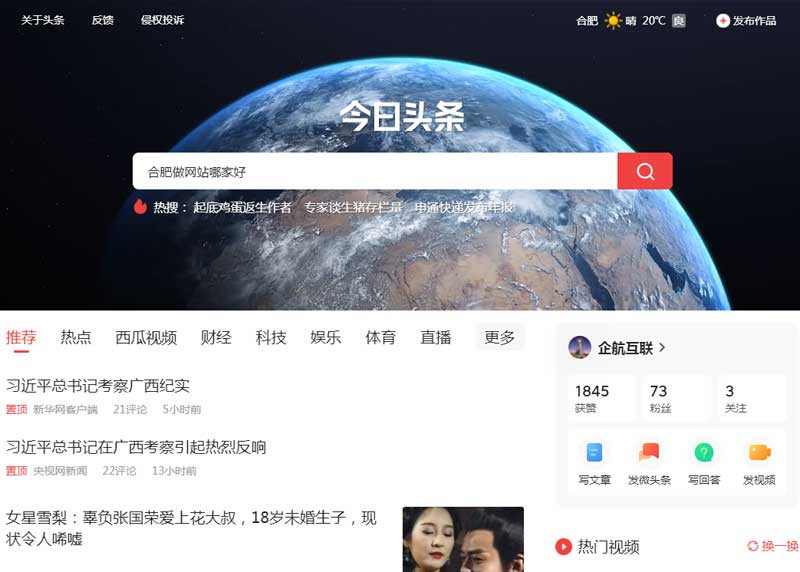
Task: Refresh hot videos with 换一换
Action: point(773,546)
